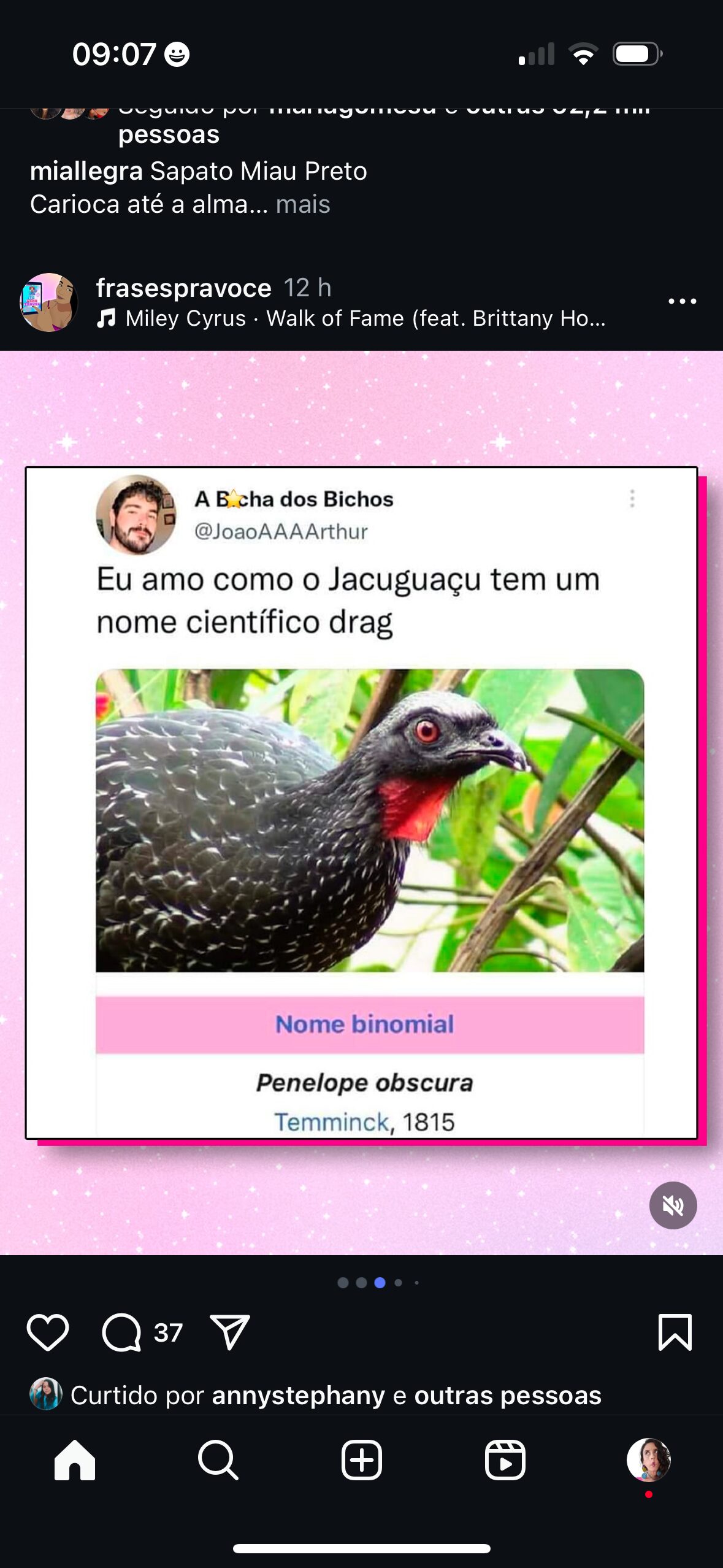Share the frasespravoce post via send icon
The image size is (723, 1568).
point(230,1332)
